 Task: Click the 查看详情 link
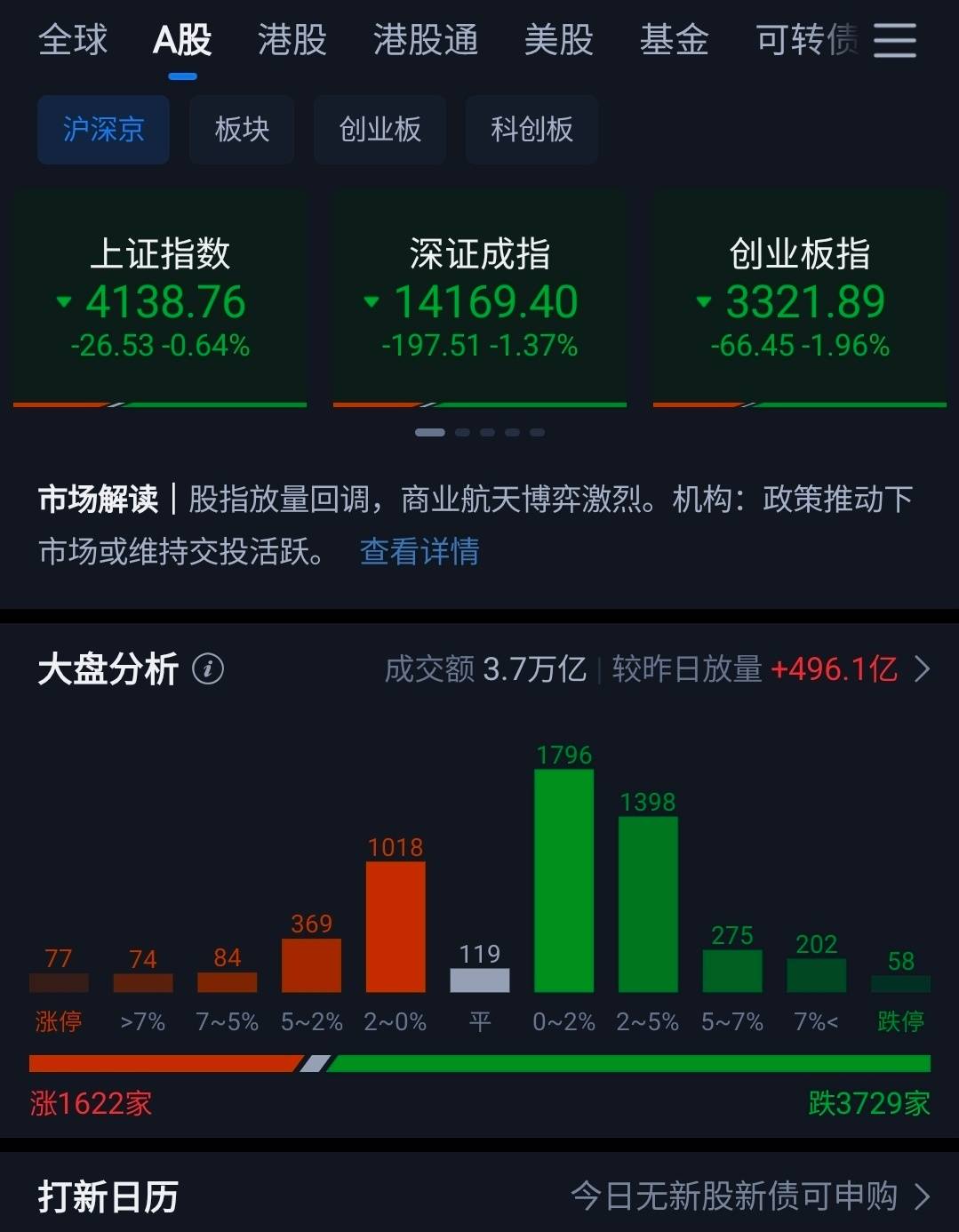point(418,553)
